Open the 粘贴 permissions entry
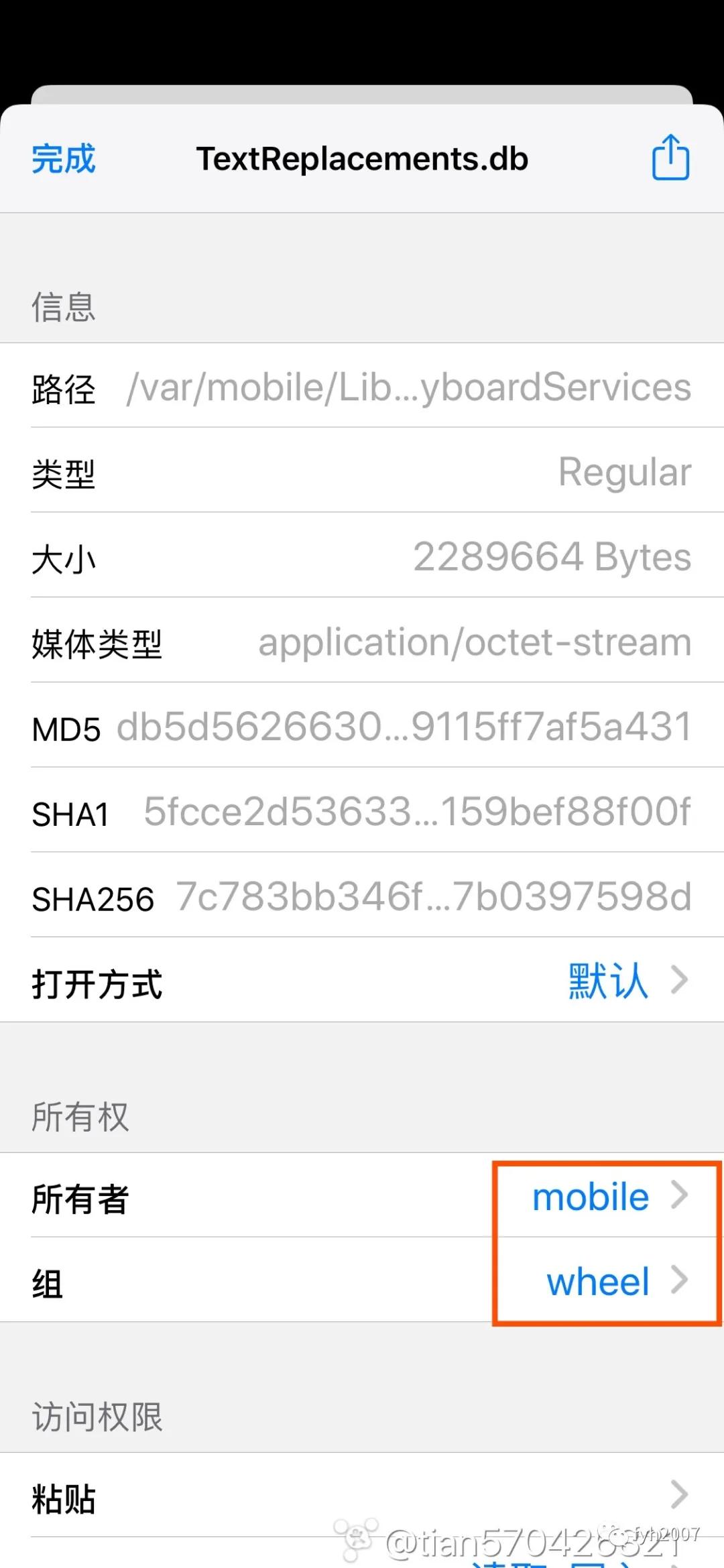724x1568 pixels. point(362,1498)
